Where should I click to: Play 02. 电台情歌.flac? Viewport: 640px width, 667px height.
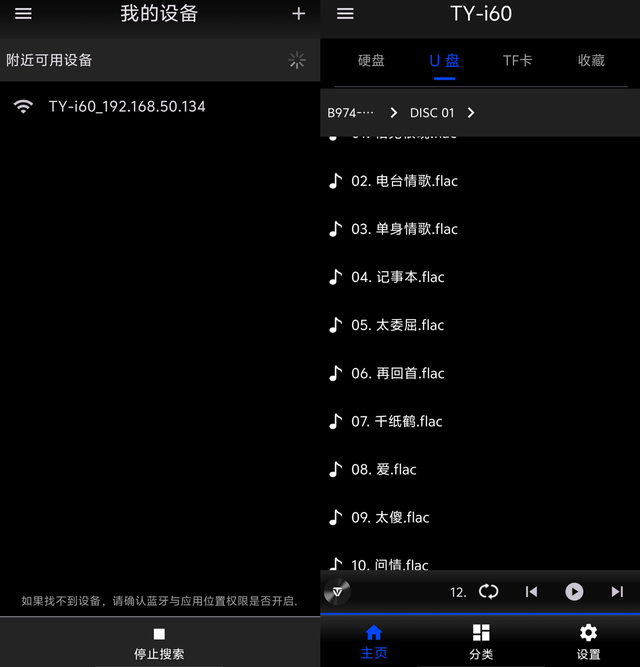pos(404,181)
